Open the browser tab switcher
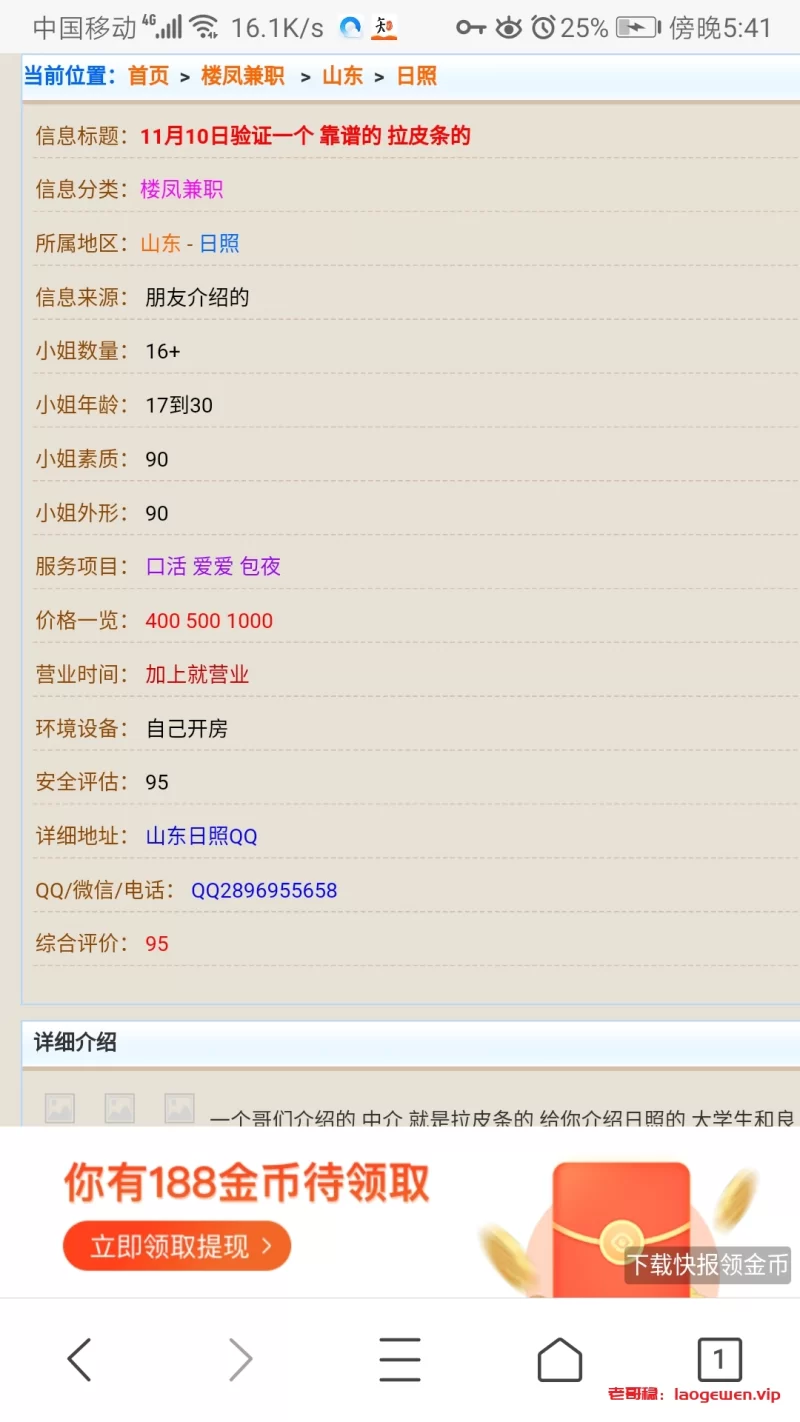Image resolution: width=800 pixels, height=1422 pixels. (718, 1360)
